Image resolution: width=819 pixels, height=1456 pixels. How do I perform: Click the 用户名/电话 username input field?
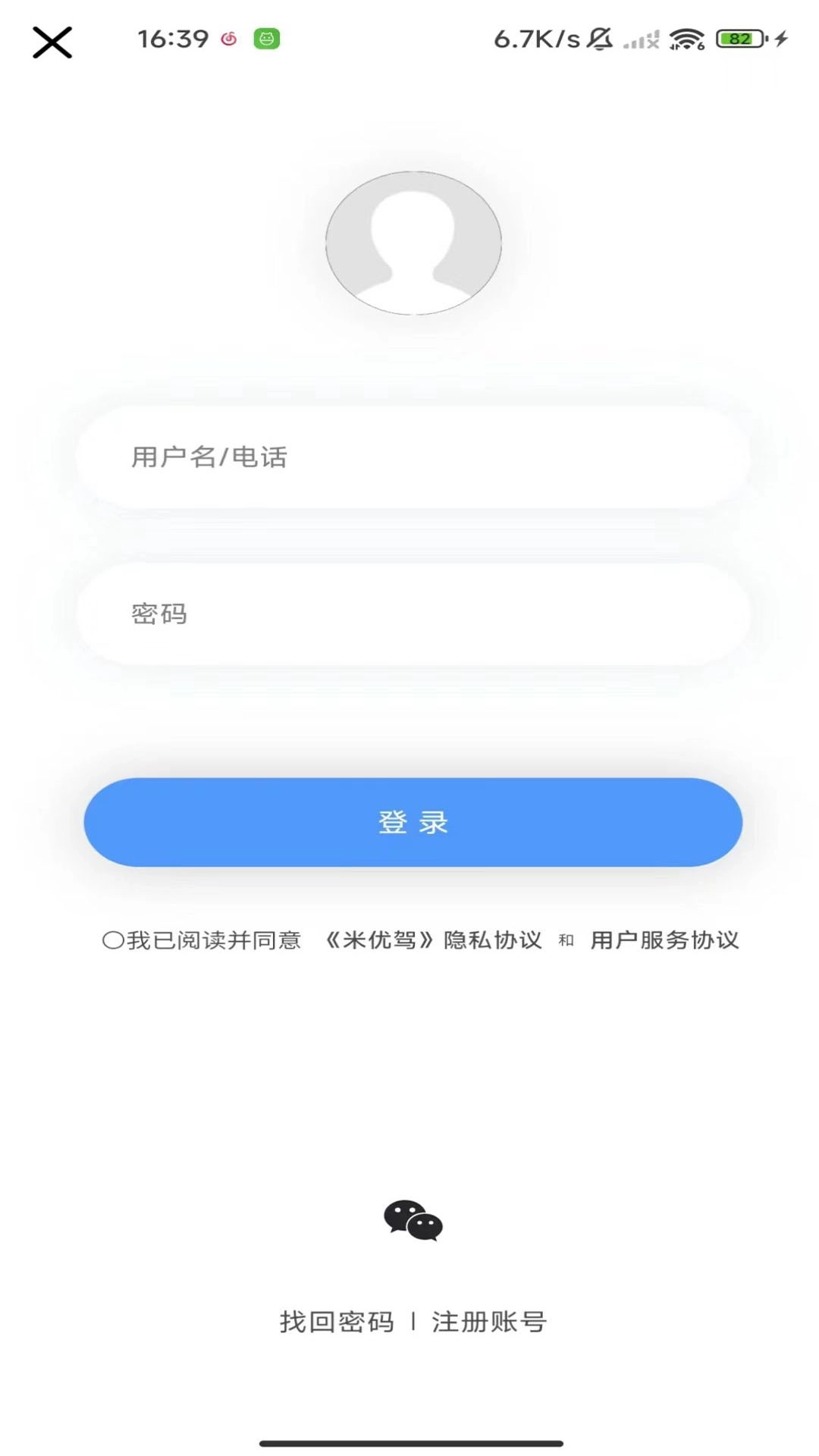coord(412,456)
